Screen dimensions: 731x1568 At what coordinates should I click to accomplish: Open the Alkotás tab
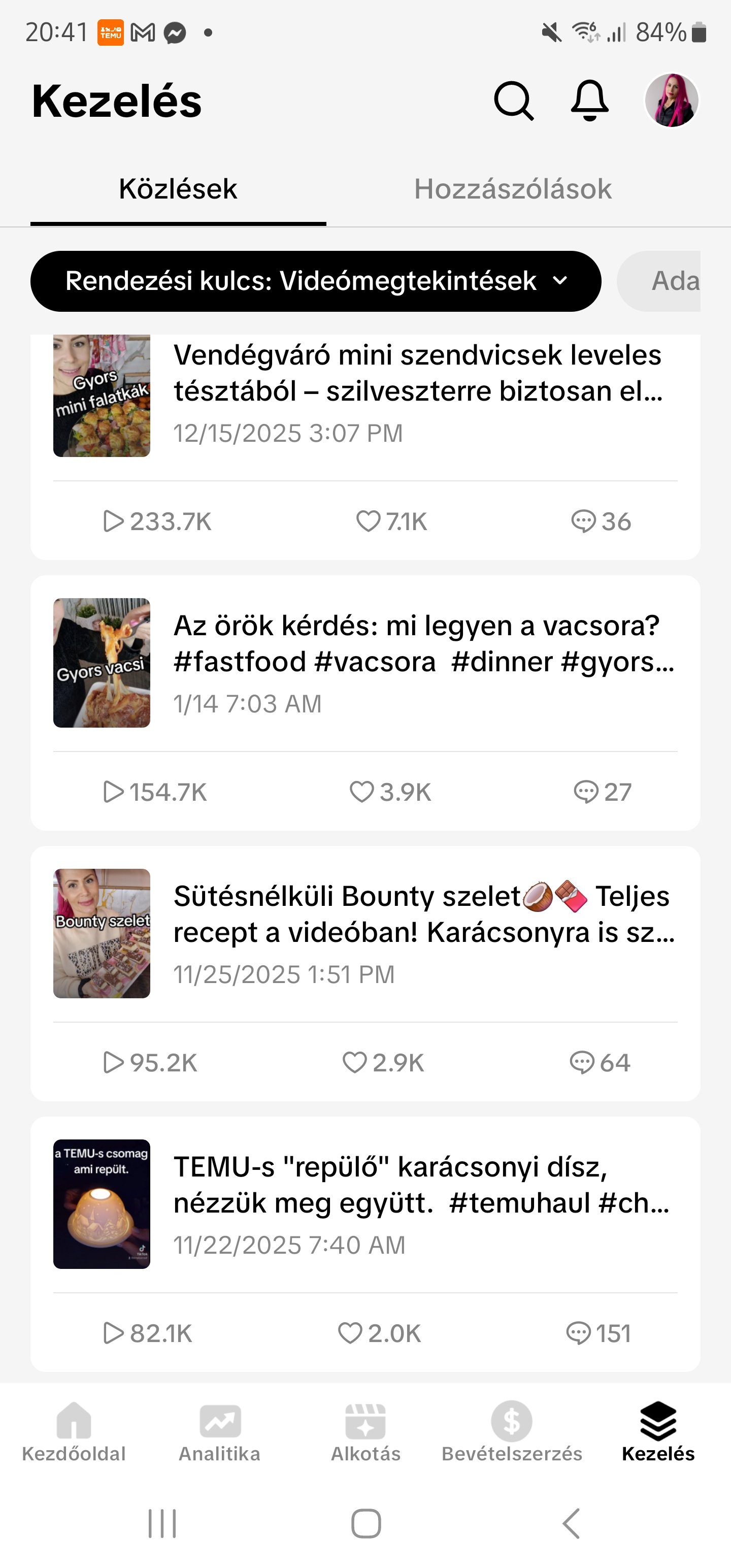pos(365,1433)
